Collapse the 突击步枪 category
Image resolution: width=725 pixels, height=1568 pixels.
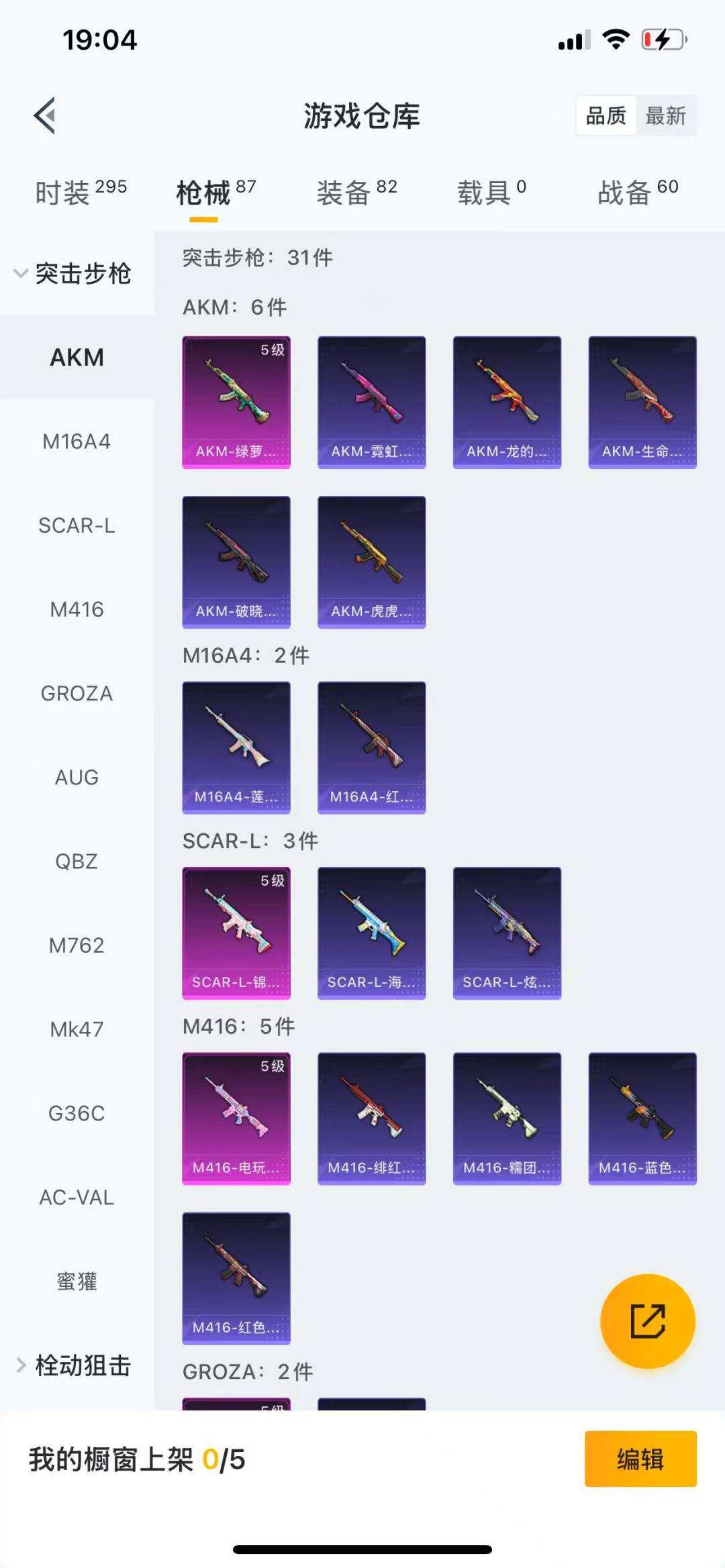coord(74,274)
